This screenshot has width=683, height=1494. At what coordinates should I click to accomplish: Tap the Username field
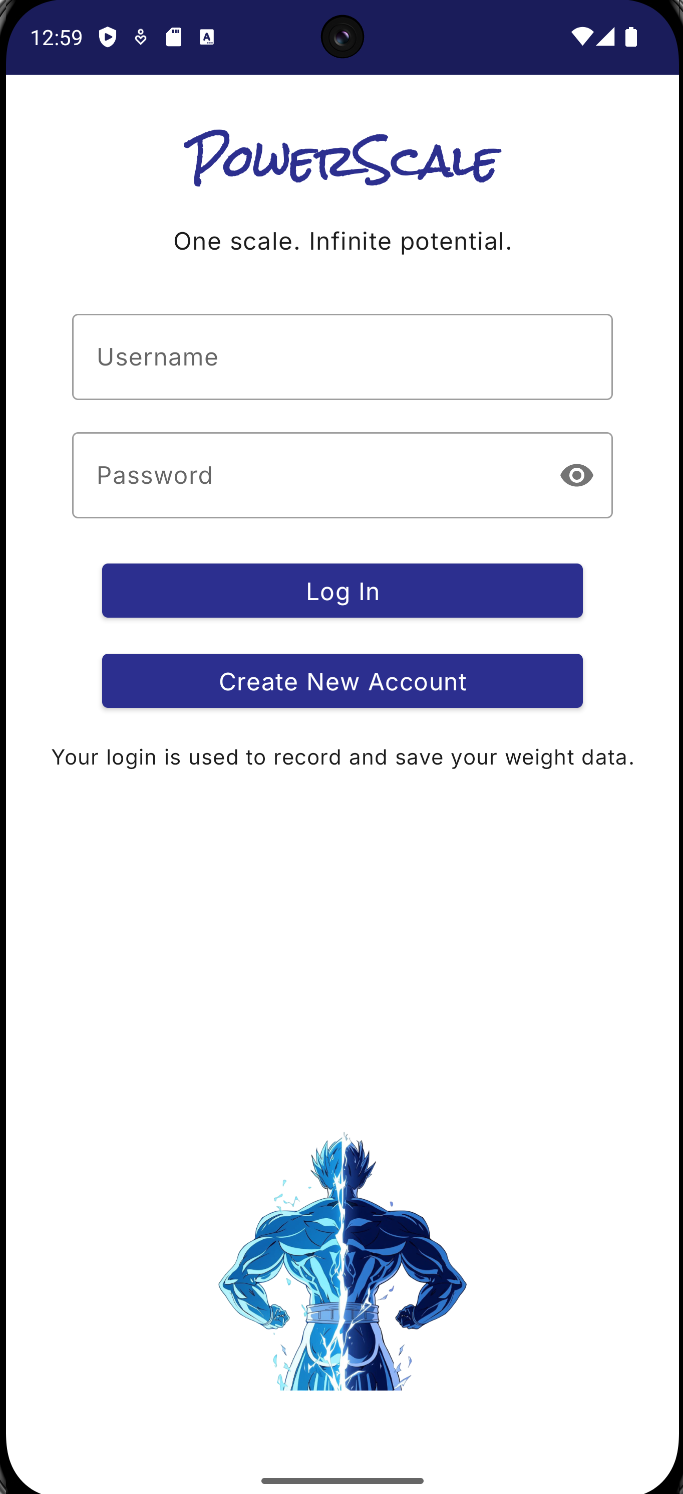[x=341, y=357]
